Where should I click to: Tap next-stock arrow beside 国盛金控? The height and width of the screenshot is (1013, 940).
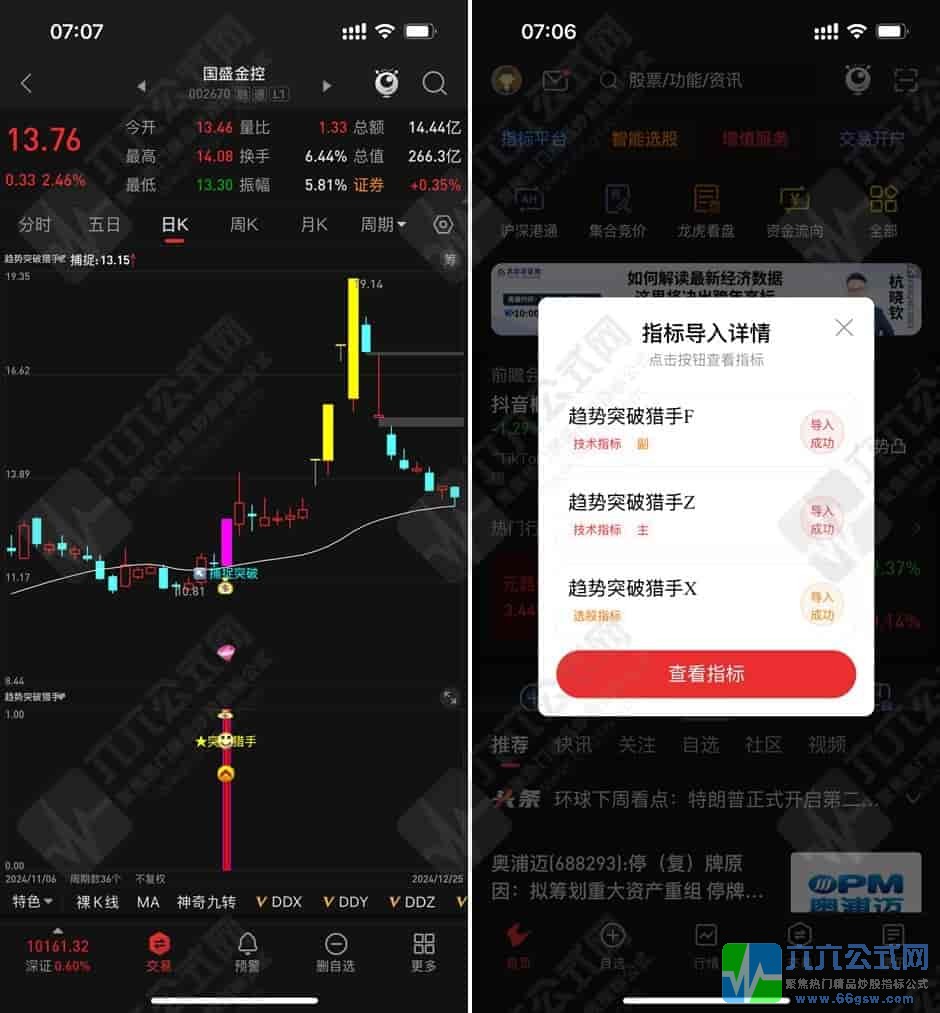pos(327,83)
